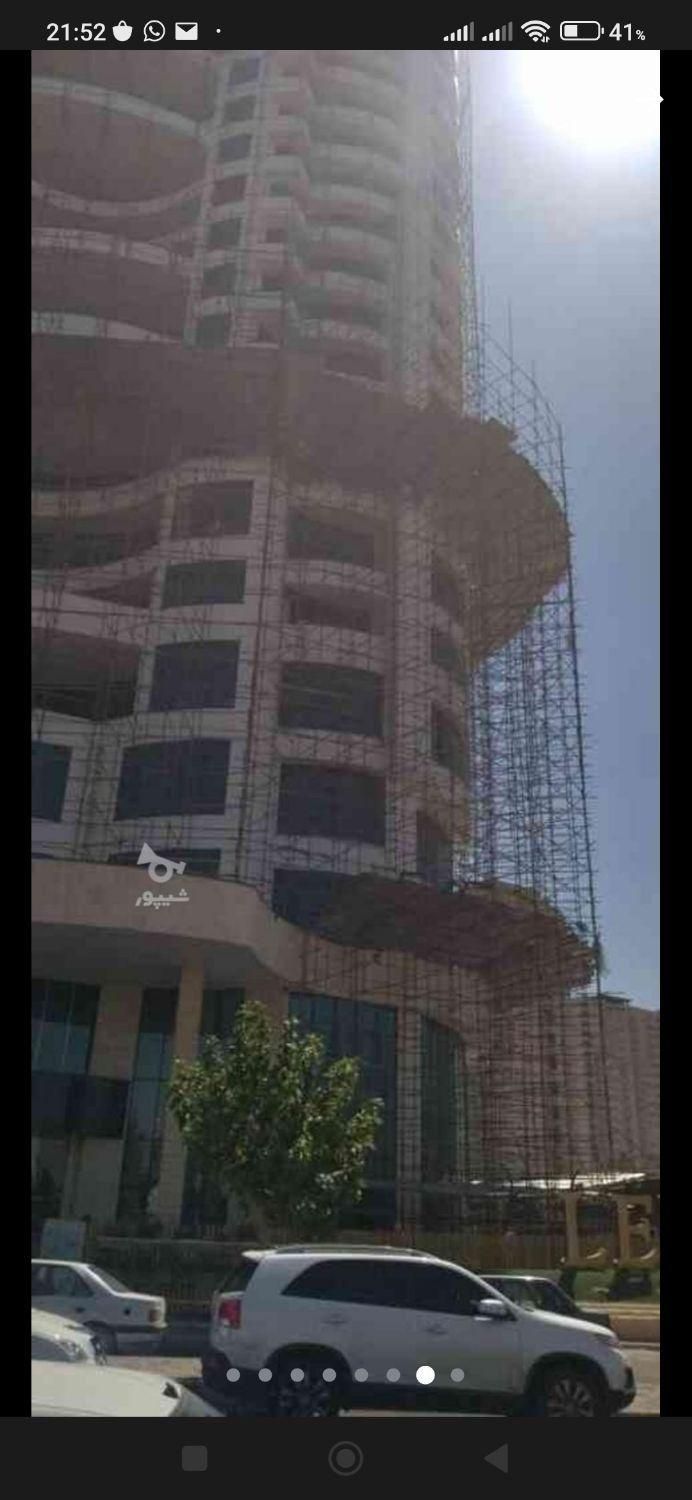692x1500 pixels.
Task: Open recent apps from the navigation bar
Action: click(x=195, y=1459)
